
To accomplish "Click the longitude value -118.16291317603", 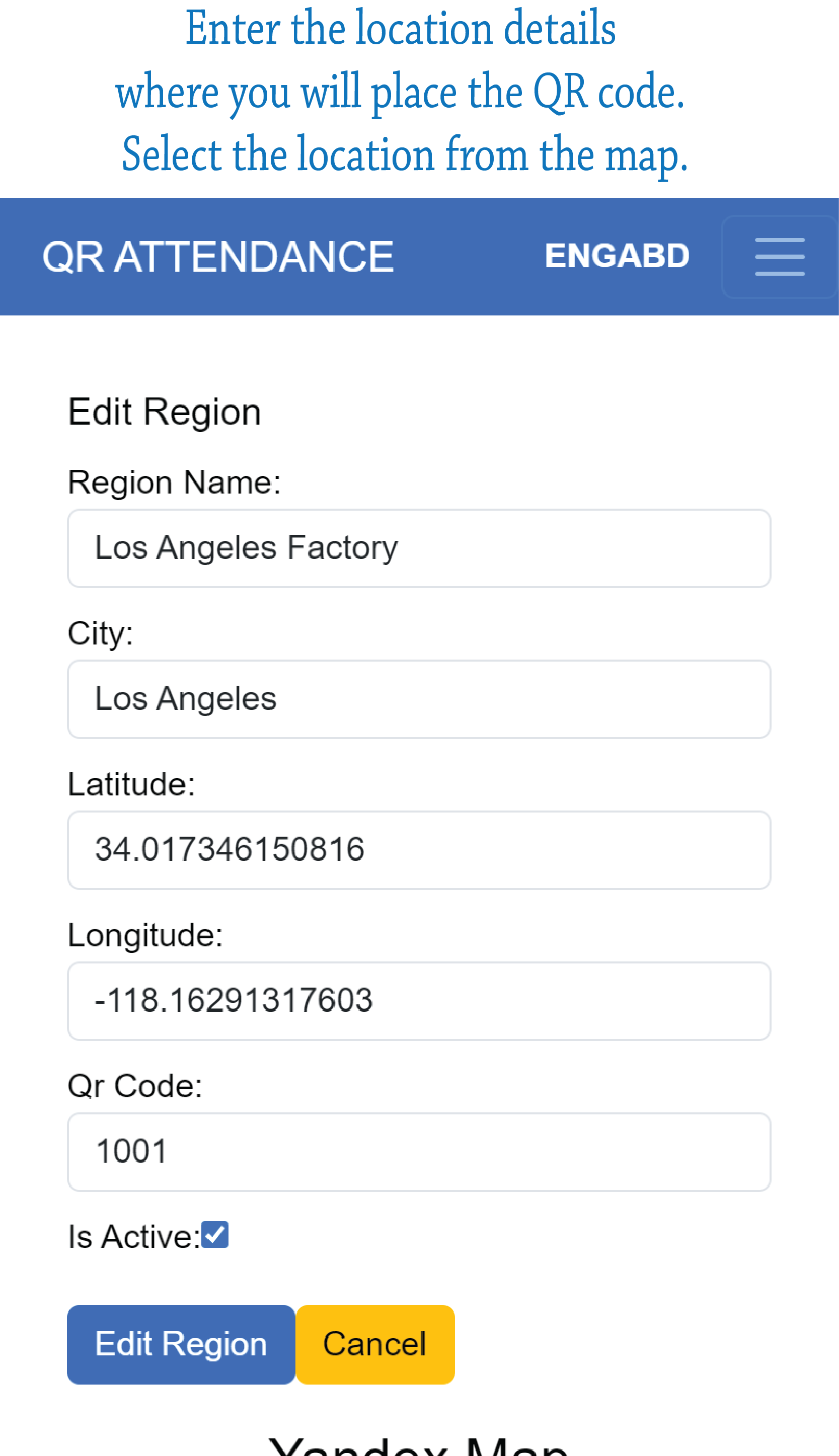I will point(234,1001).
